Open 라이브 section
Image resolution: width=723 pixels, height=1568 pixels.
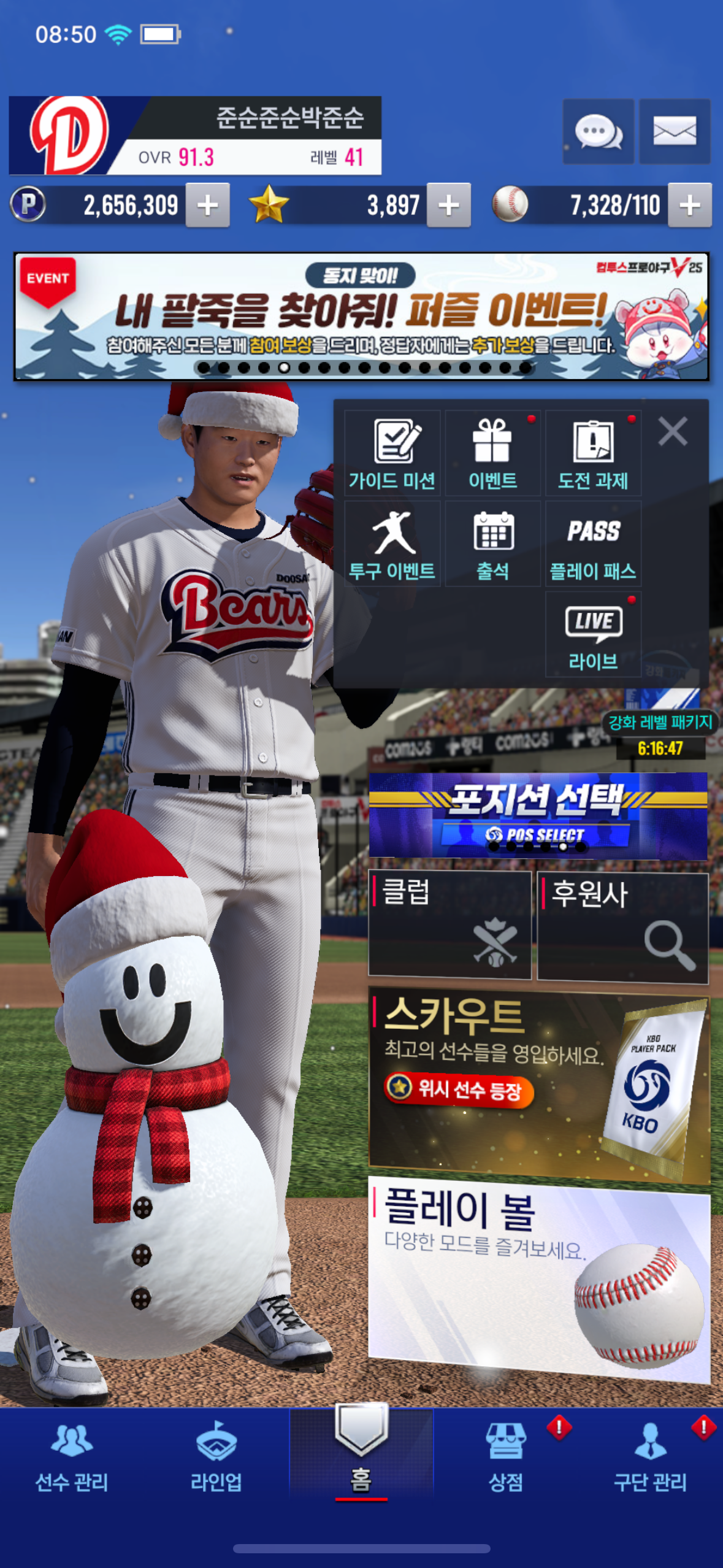pyautogui.click(x=593, y=635)
